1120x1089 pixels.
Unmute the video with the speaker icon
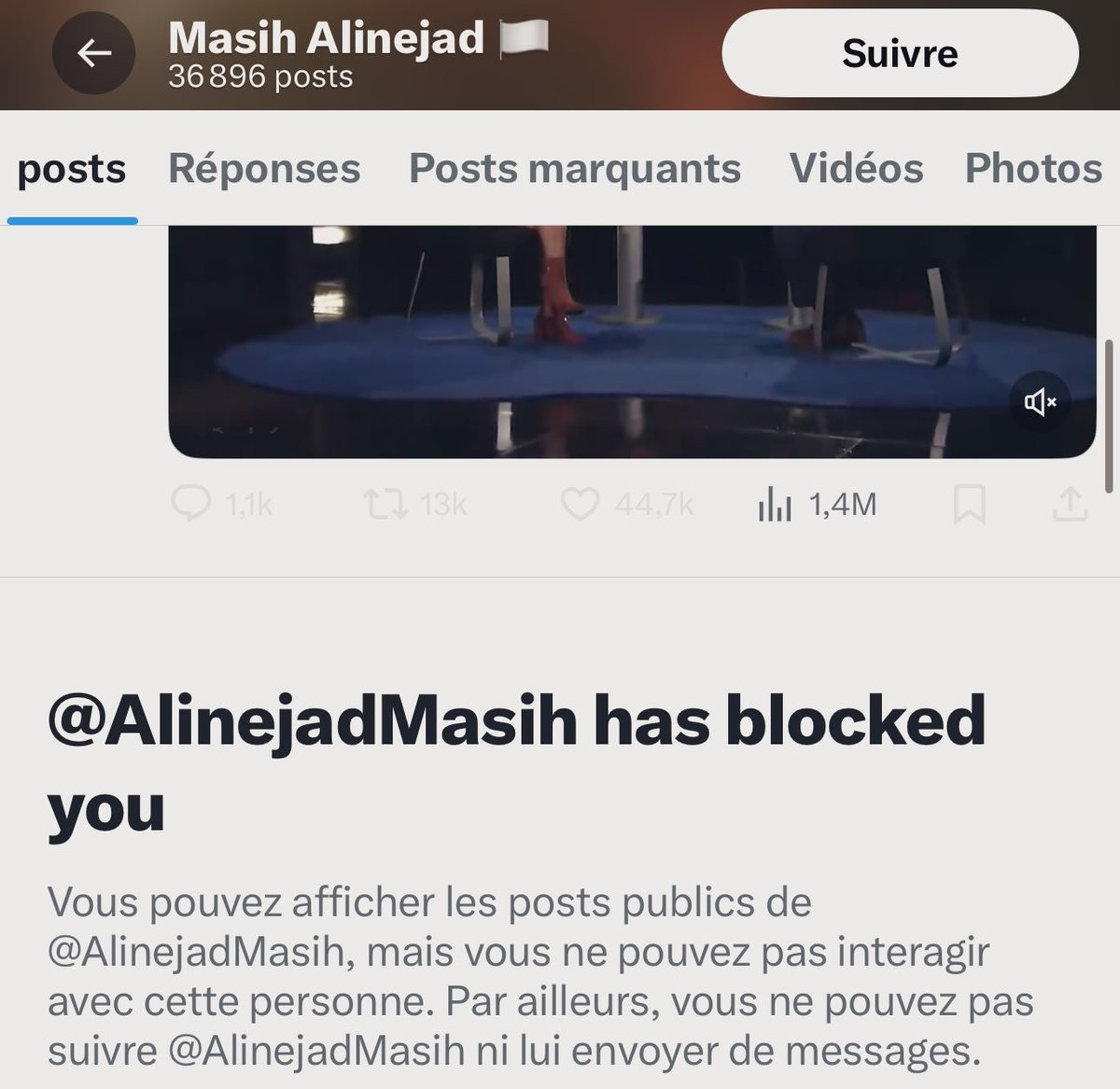pos(1040,402)
